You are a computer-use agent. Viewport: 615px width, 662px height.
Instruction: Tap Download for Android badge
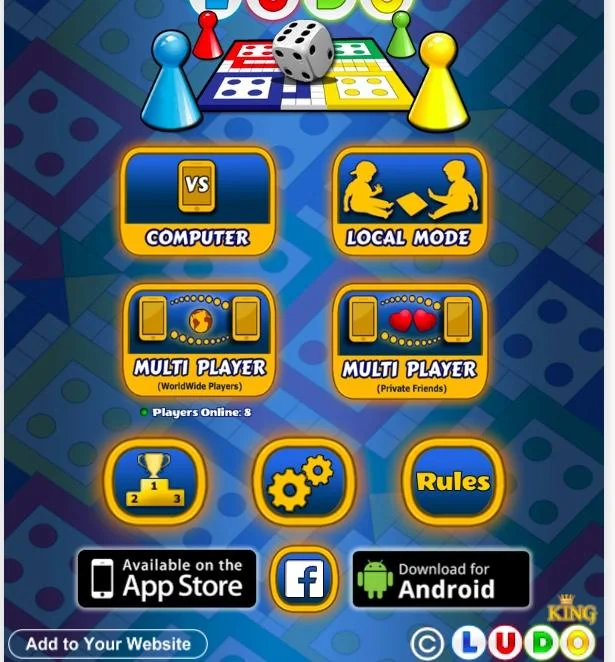tap(441, 579)
